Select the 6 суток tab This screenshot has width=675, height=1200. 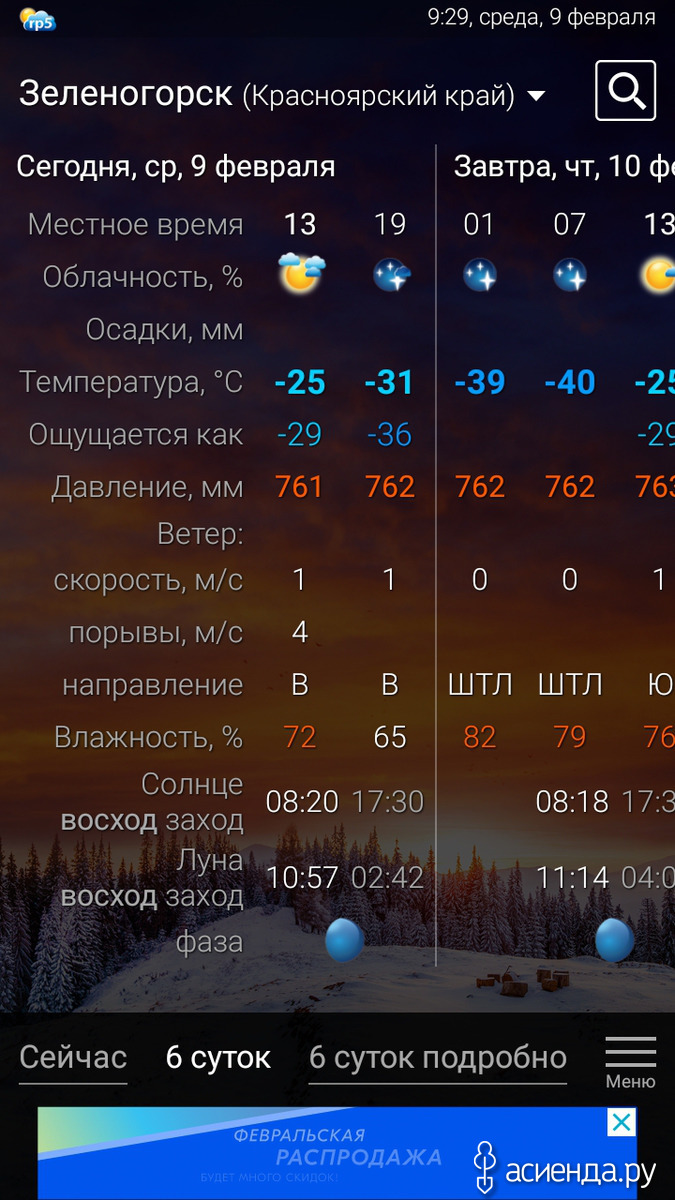tap(218, 1057)
